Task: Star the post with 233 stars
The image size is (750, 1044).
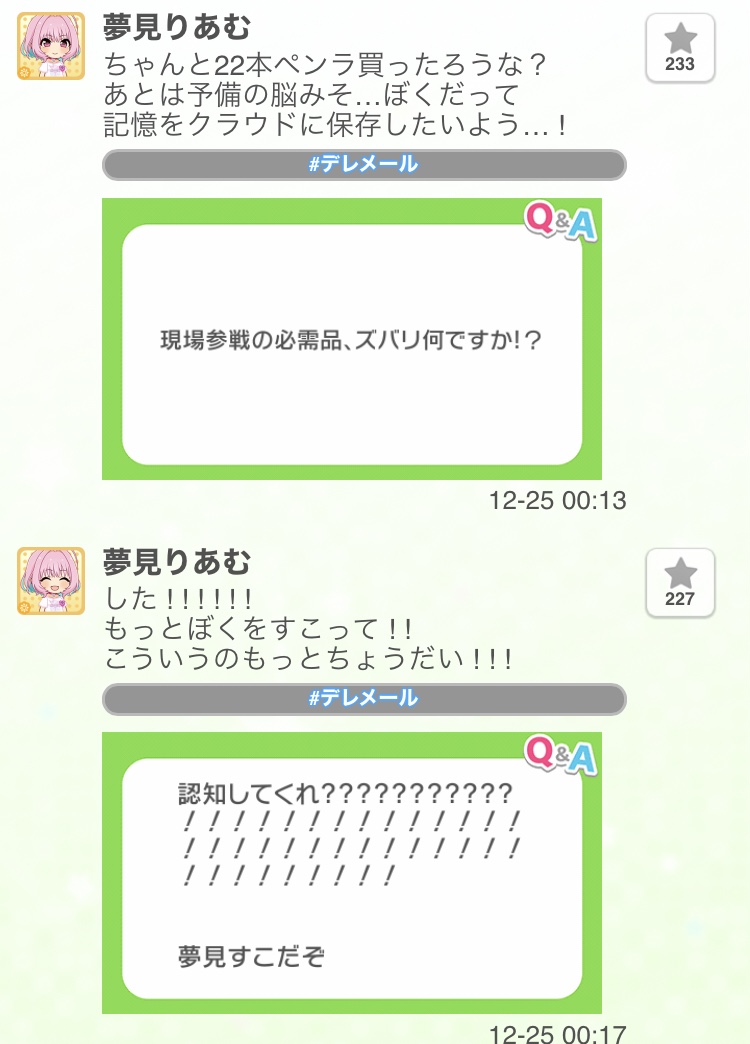Action: 680,46
